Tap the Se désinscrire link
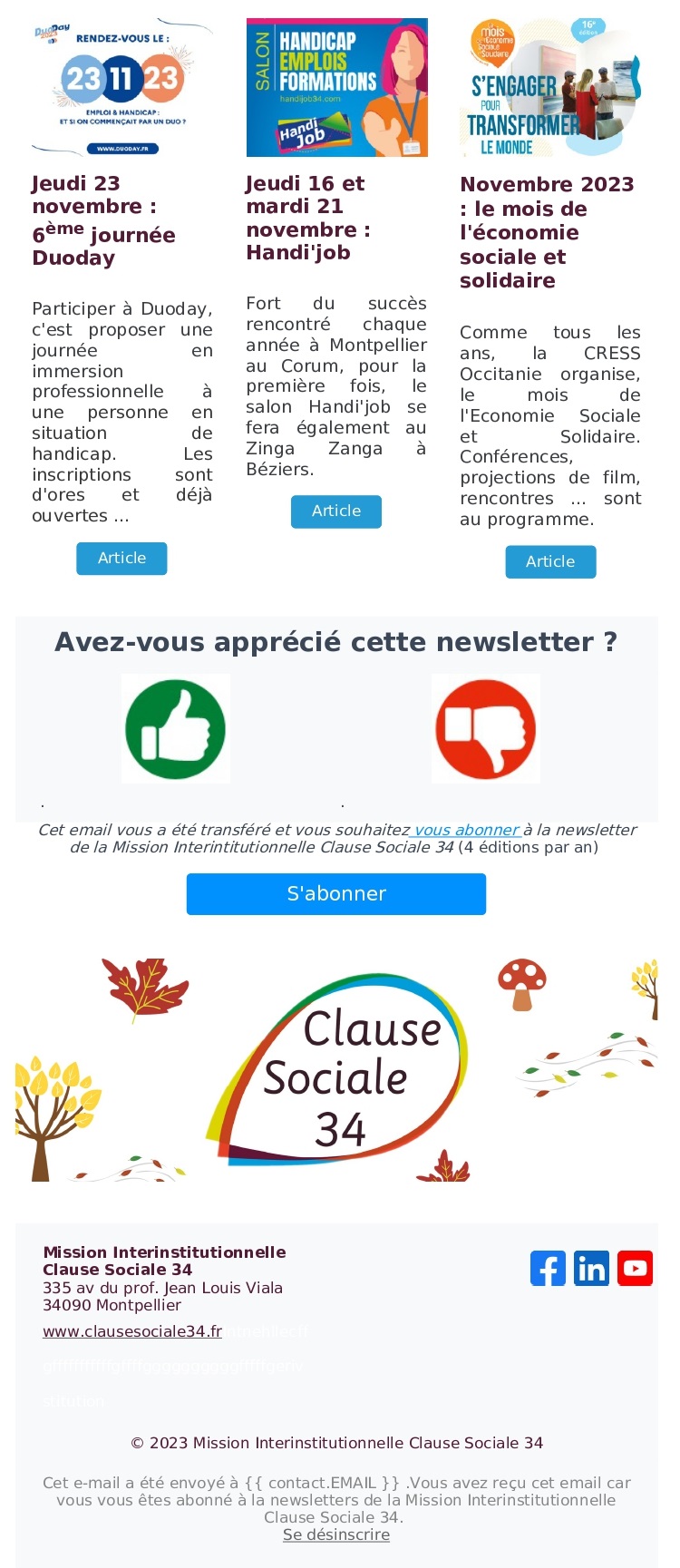 pos(335,1534)
